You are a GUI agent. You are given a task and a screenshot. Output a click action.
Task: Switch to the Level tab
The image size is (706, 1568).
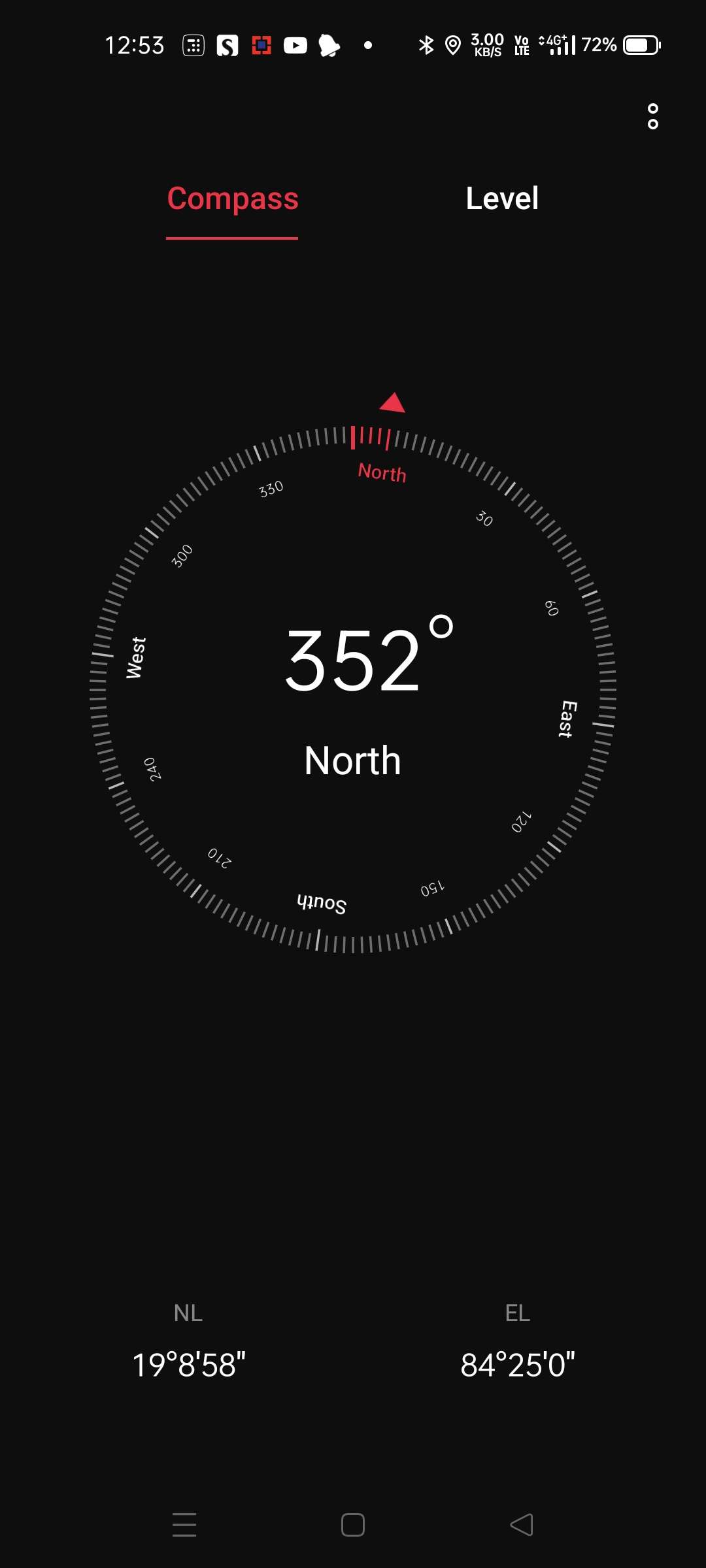[502, 198]
